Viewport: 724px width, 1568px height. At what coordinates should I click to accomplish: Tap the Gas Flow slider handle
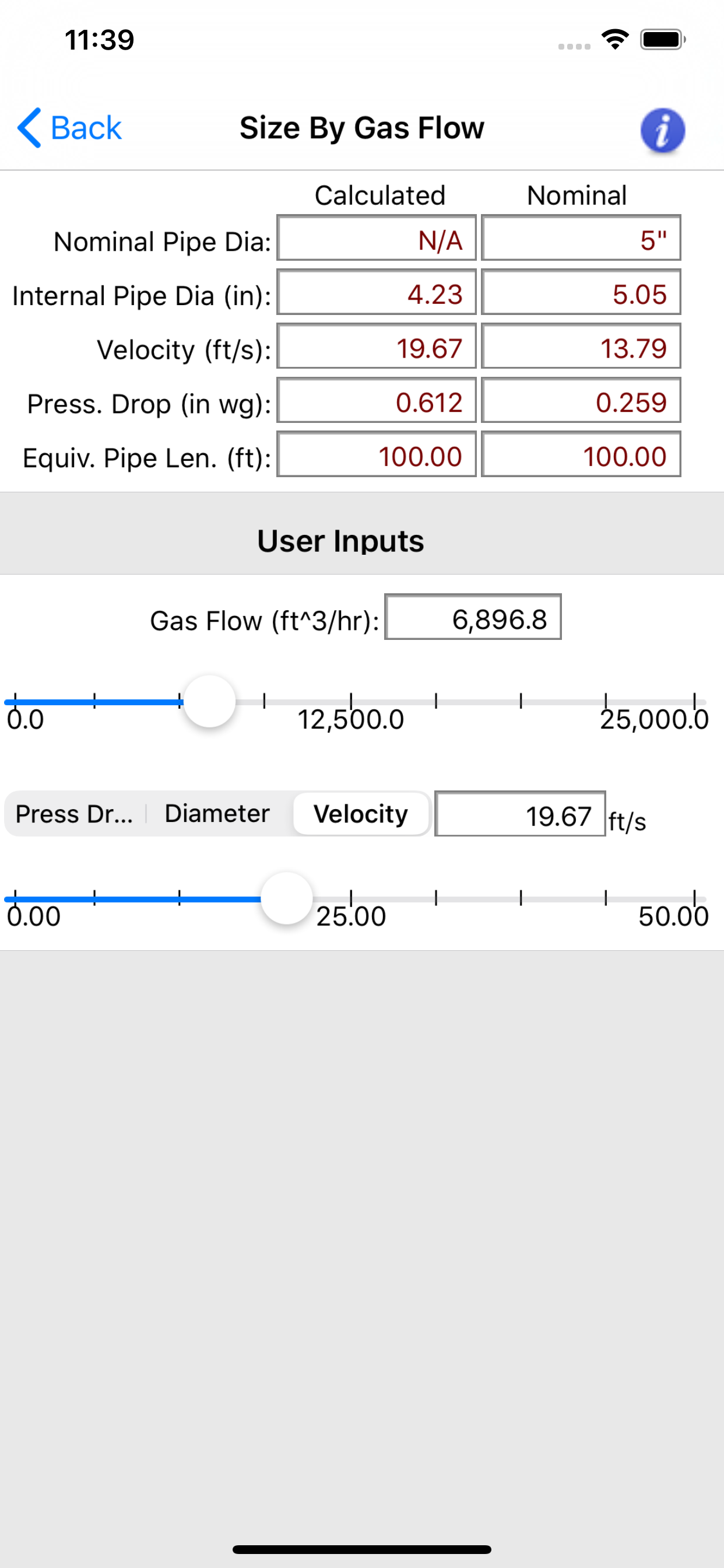(209, 701)
